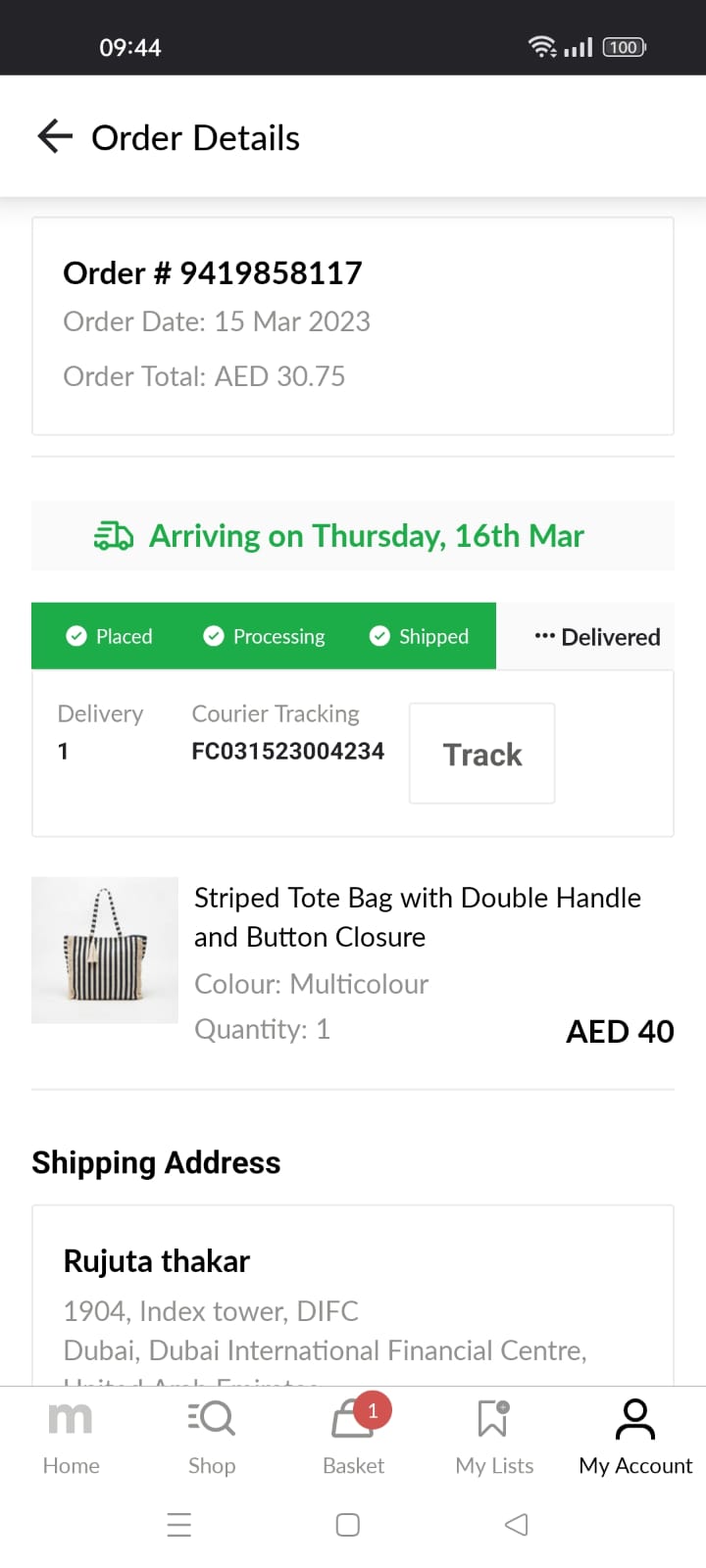Open recent apps from navigation bar
Image resolution: width=706 pixels, height=1568 pixels.
(x=179, y=1525)
